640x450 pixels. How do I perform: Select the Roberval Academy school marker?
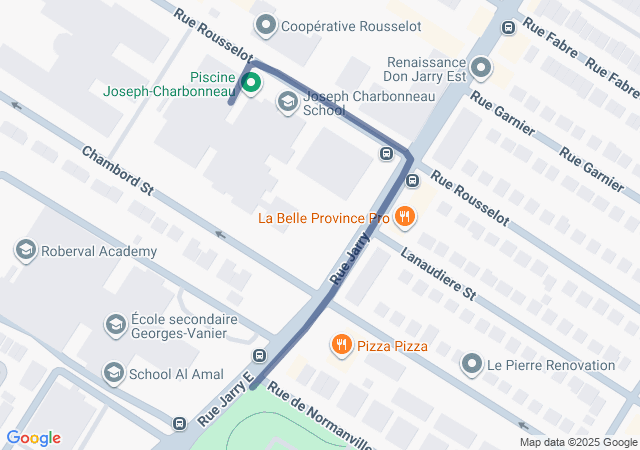point(26,250)
